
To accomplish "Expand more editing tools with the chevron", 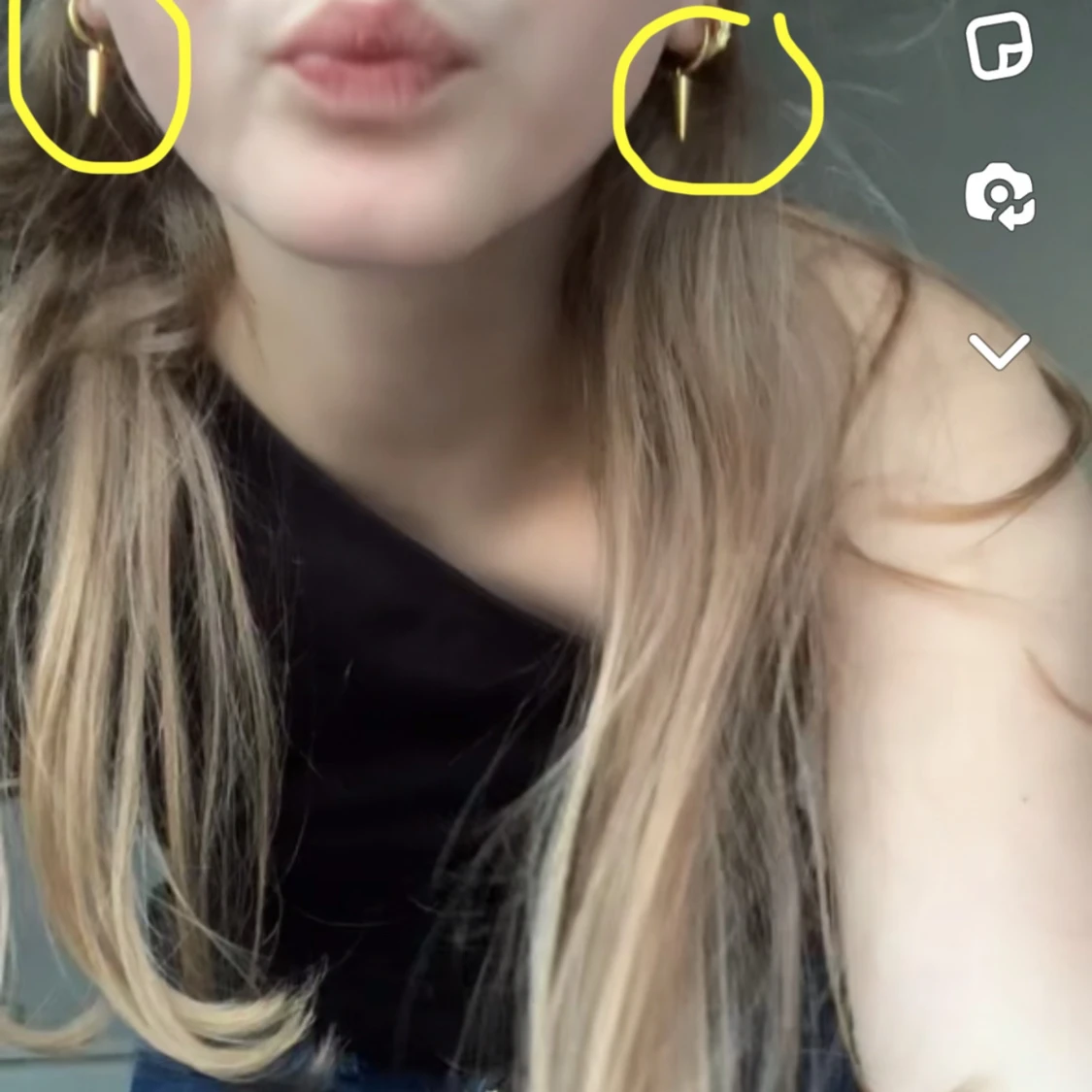I will (999, 350).
